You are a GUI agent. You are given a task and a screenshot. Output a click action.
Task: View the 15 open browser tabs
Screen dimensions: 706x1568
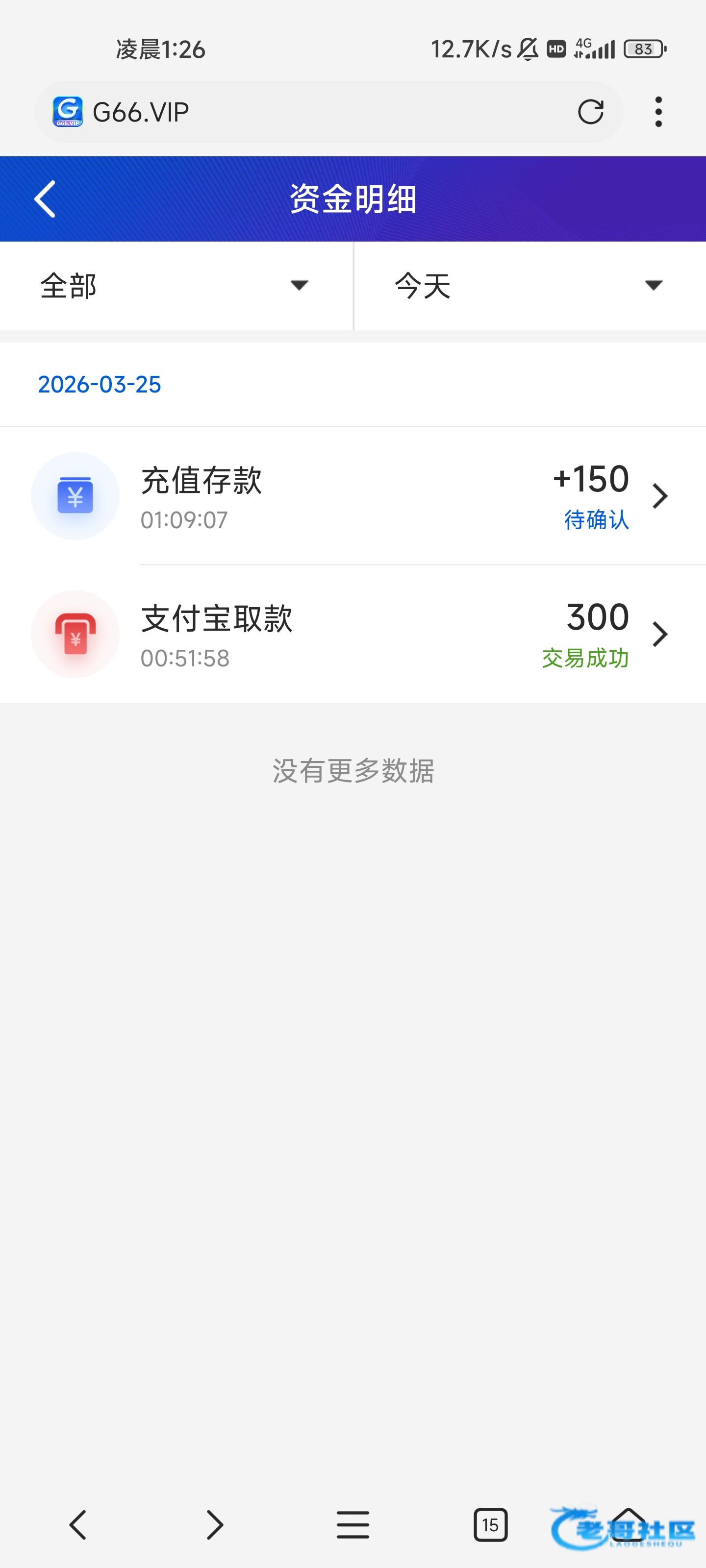490,1525
